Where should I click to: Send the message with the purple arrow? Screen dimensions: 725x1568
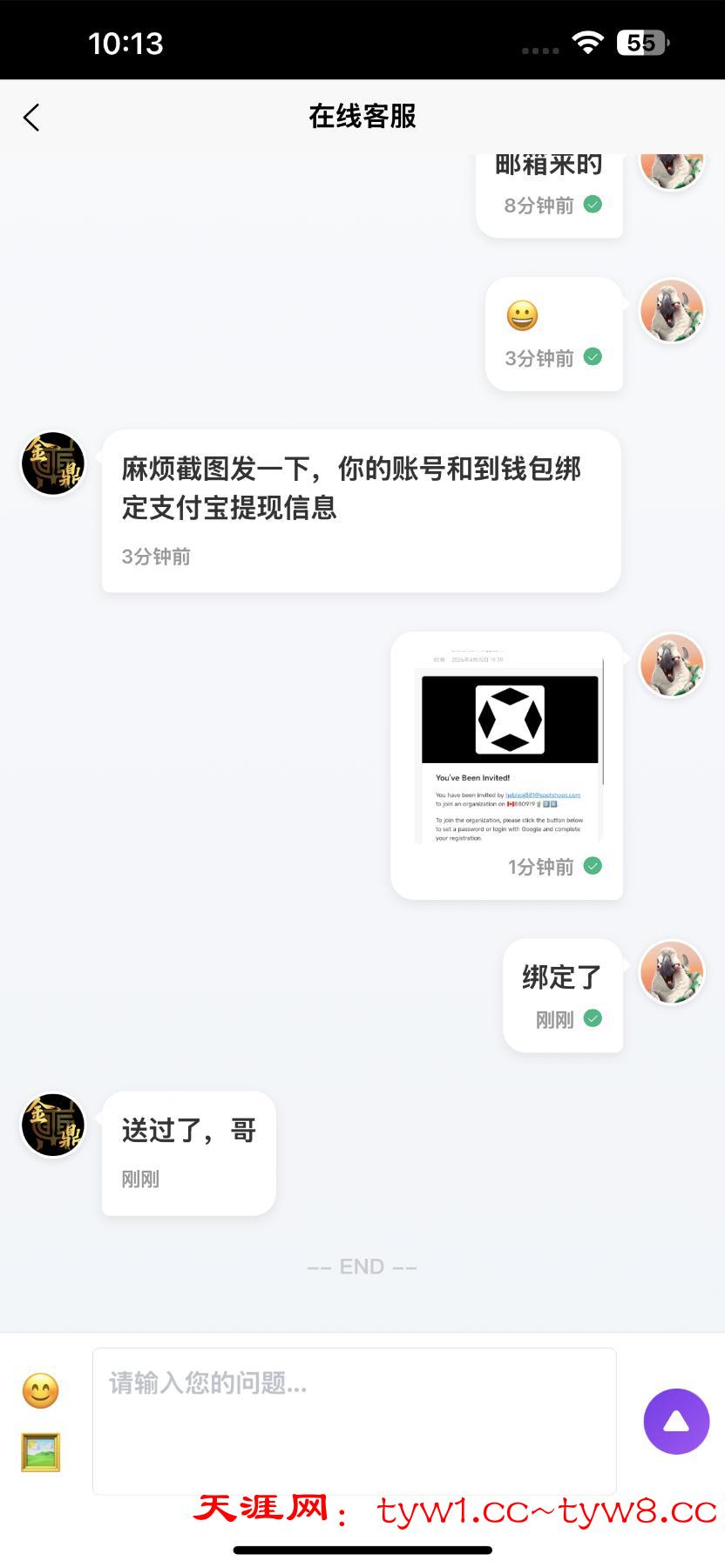tap(676, 1421)
